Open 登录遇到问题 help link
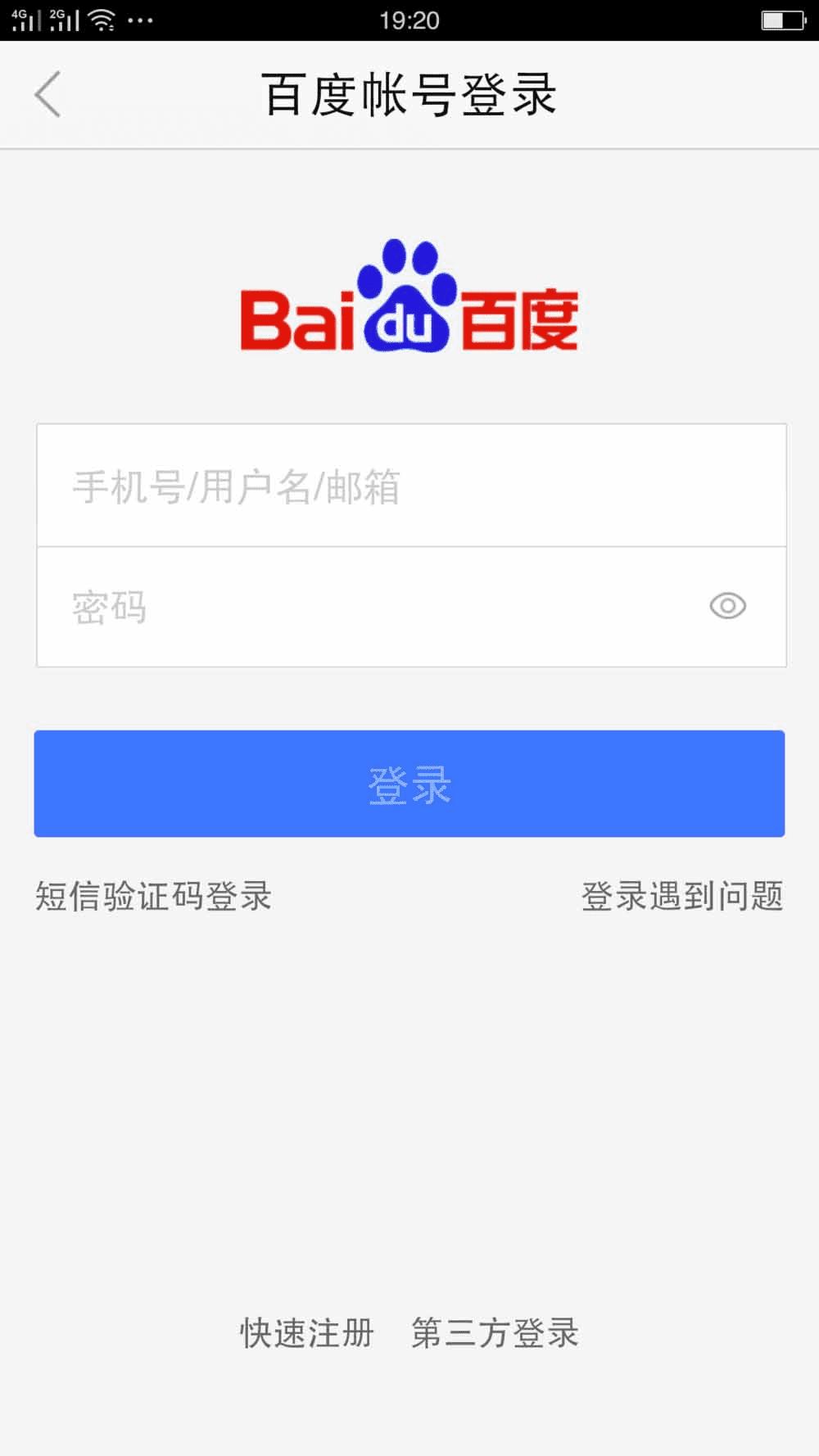This screenshot has height=1456, width=819. click(682, 896)
